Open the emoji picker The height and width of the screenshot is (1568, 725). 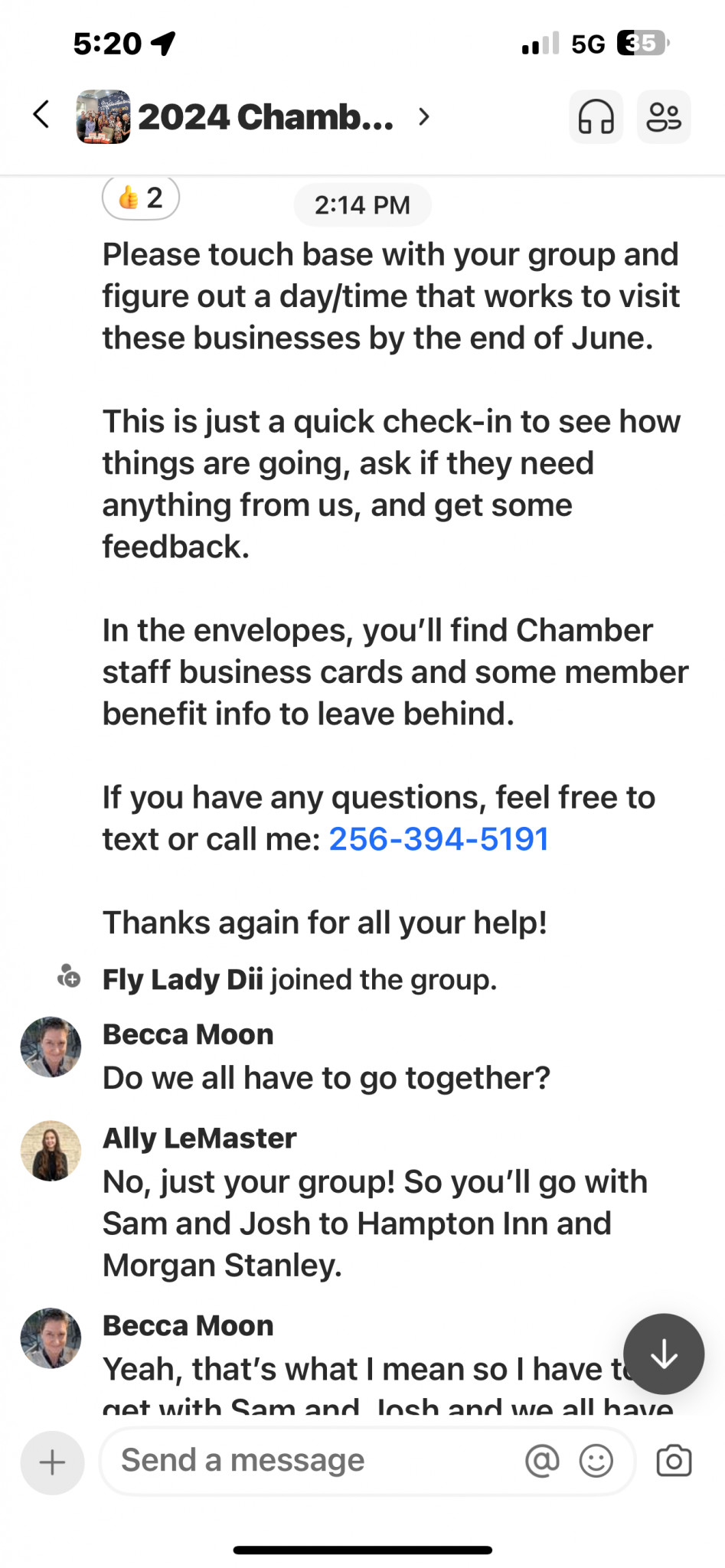pyautogui.click(x=596, y=1461)
